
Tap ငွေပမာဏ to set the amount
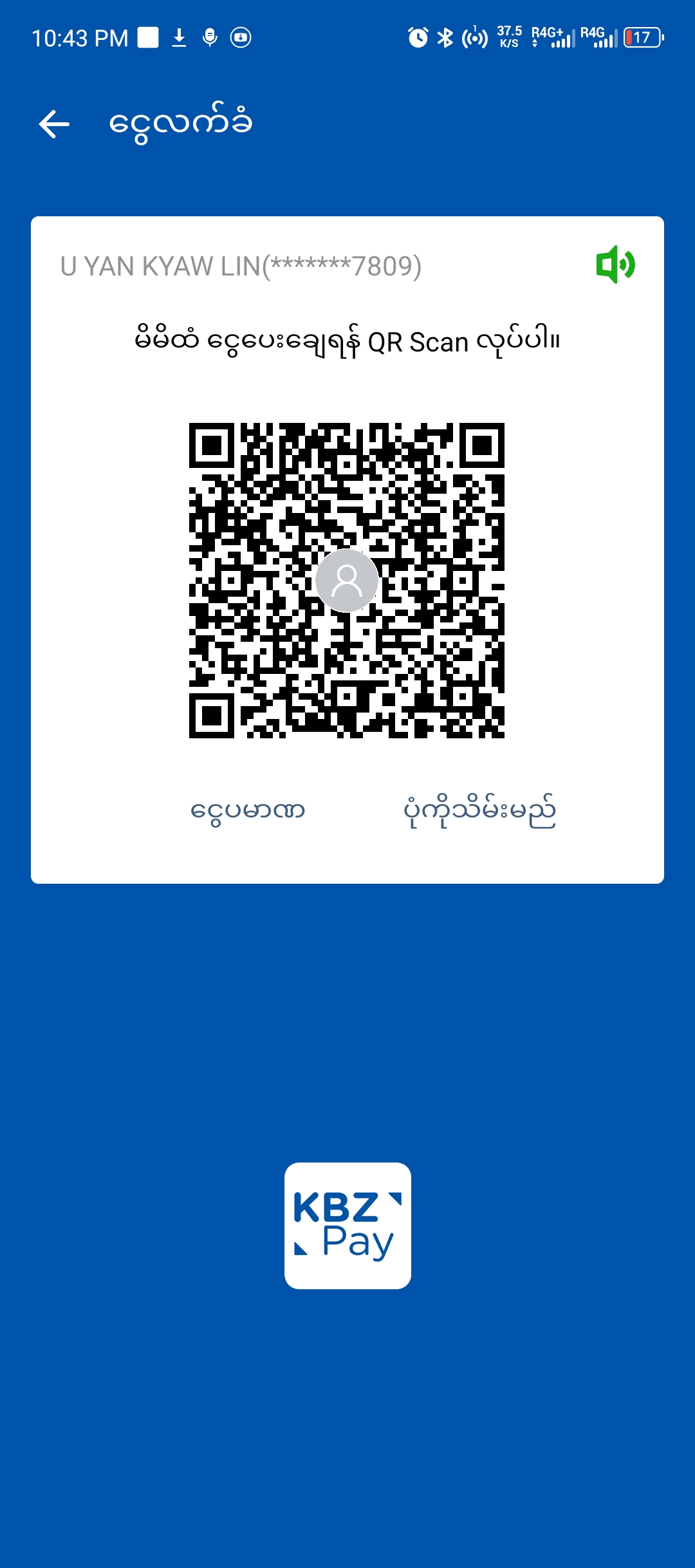(248, 810)
